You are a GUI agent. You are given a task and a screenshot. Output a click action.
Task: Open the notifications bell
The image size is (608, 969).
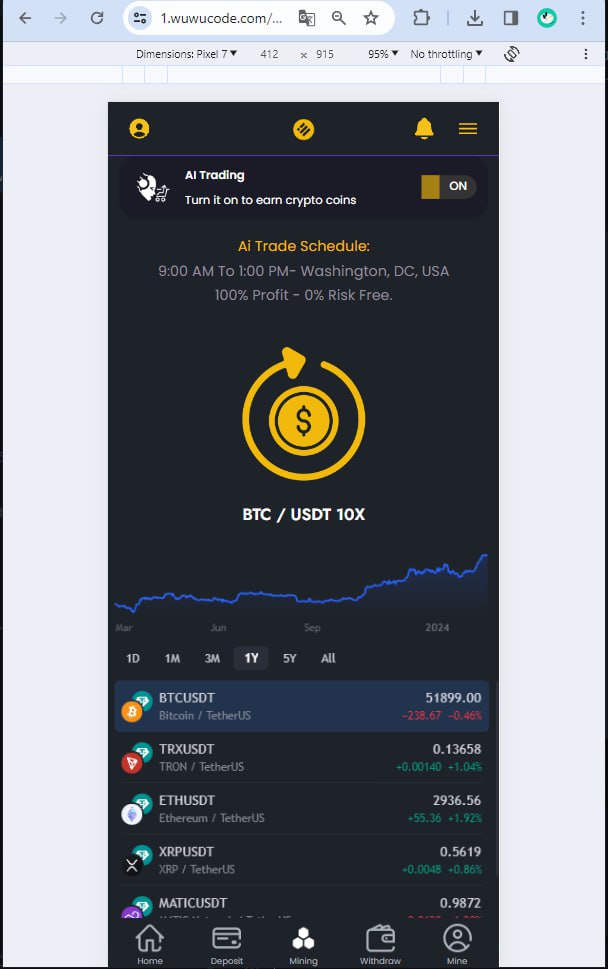point(424,128)
